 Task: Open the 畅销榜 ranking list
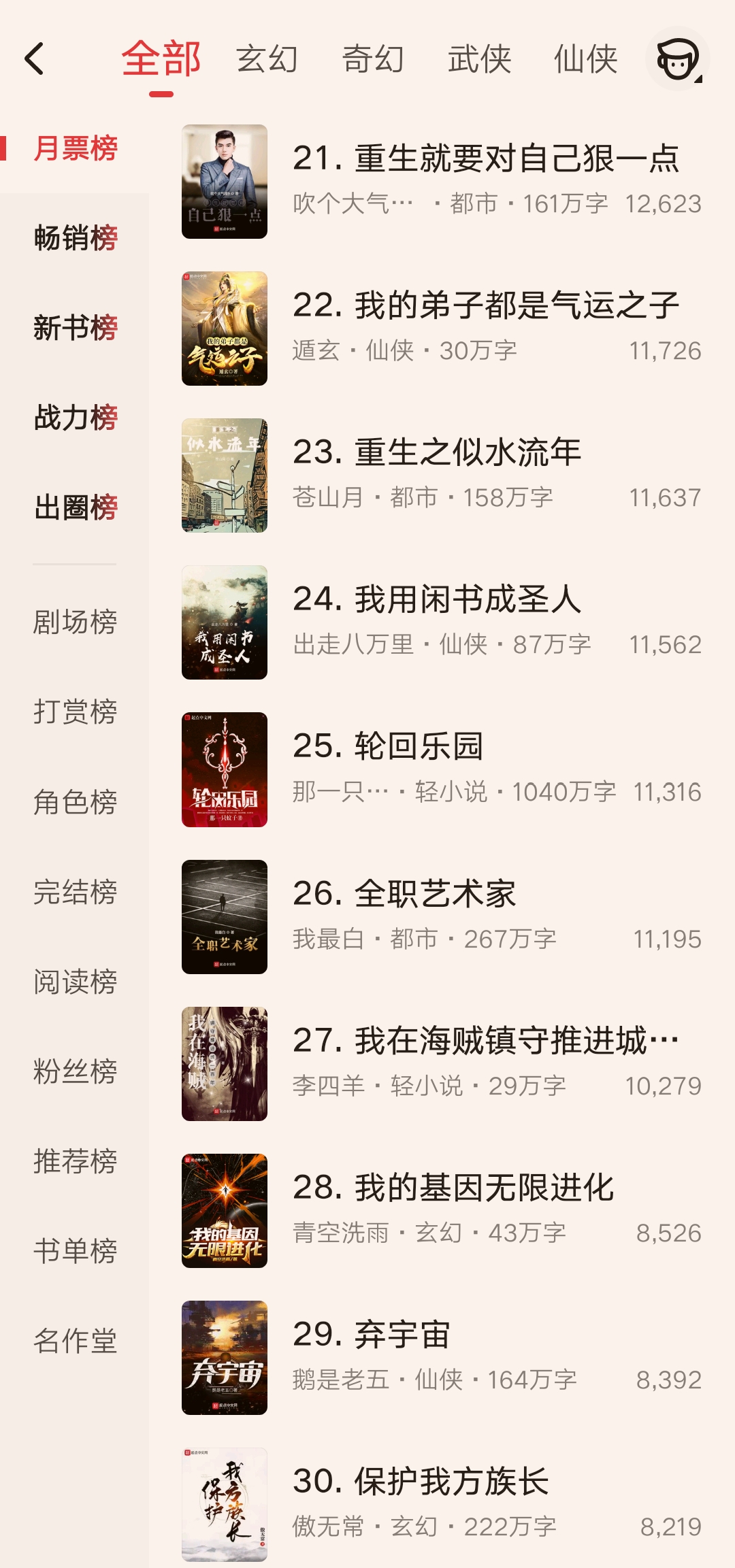(76, 238)
